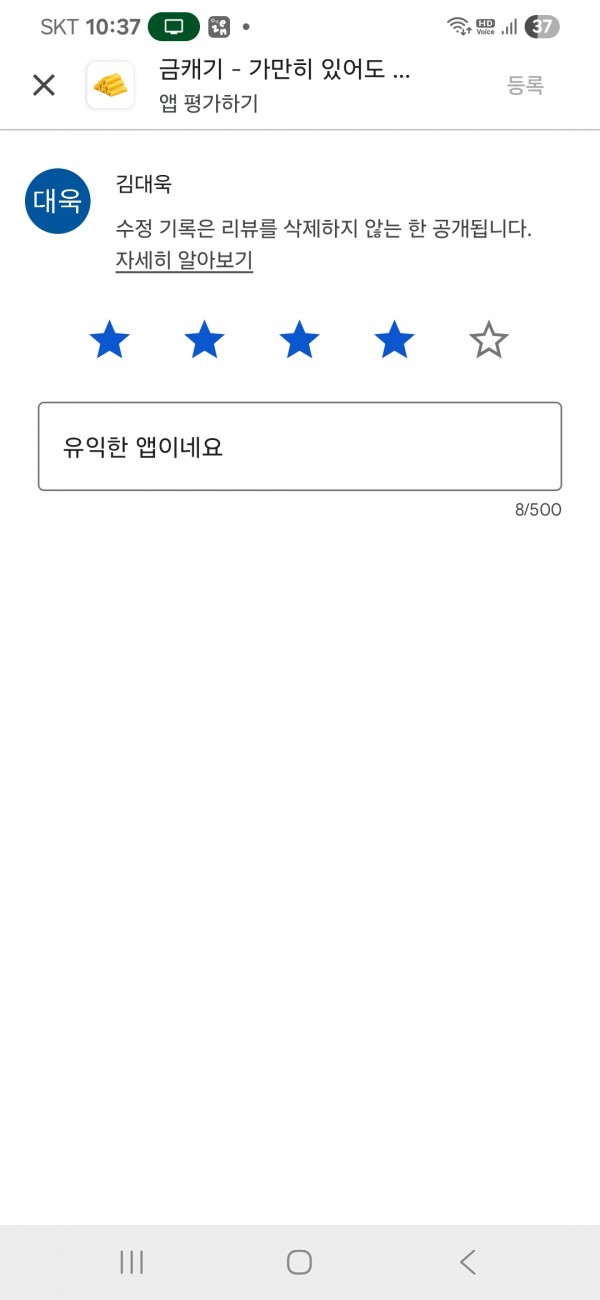Viewport: 600px width, 1300px height.
Task: Close the app rating screen
Action: tap(44, 85)
